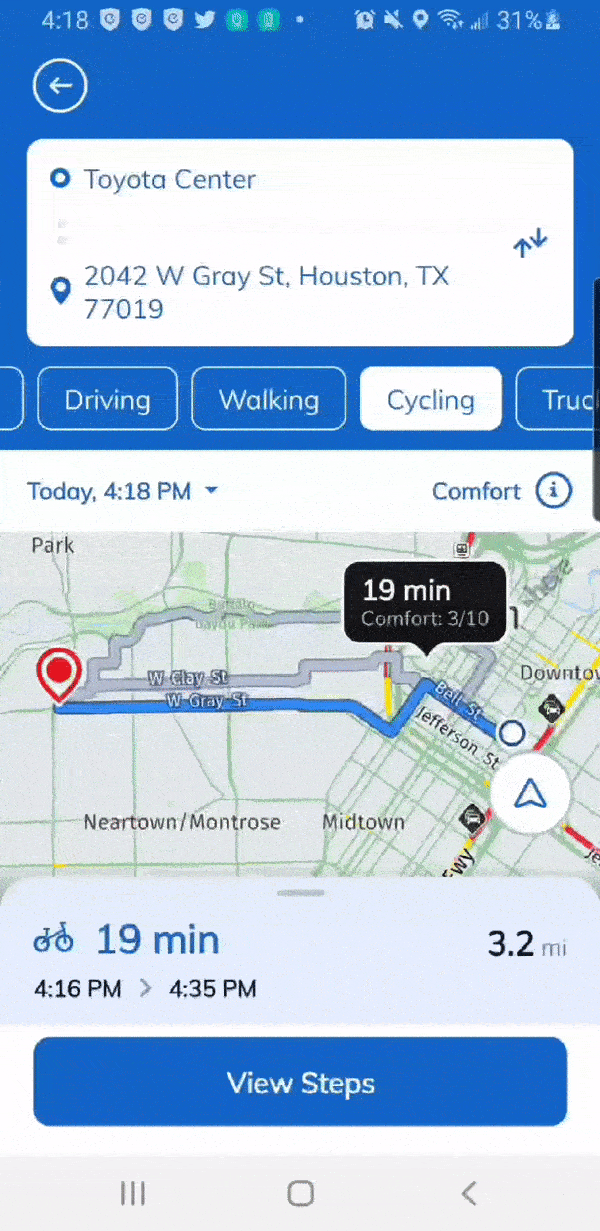Choose Cycling travel mode

pyautogui.click(x=430, y=399)
